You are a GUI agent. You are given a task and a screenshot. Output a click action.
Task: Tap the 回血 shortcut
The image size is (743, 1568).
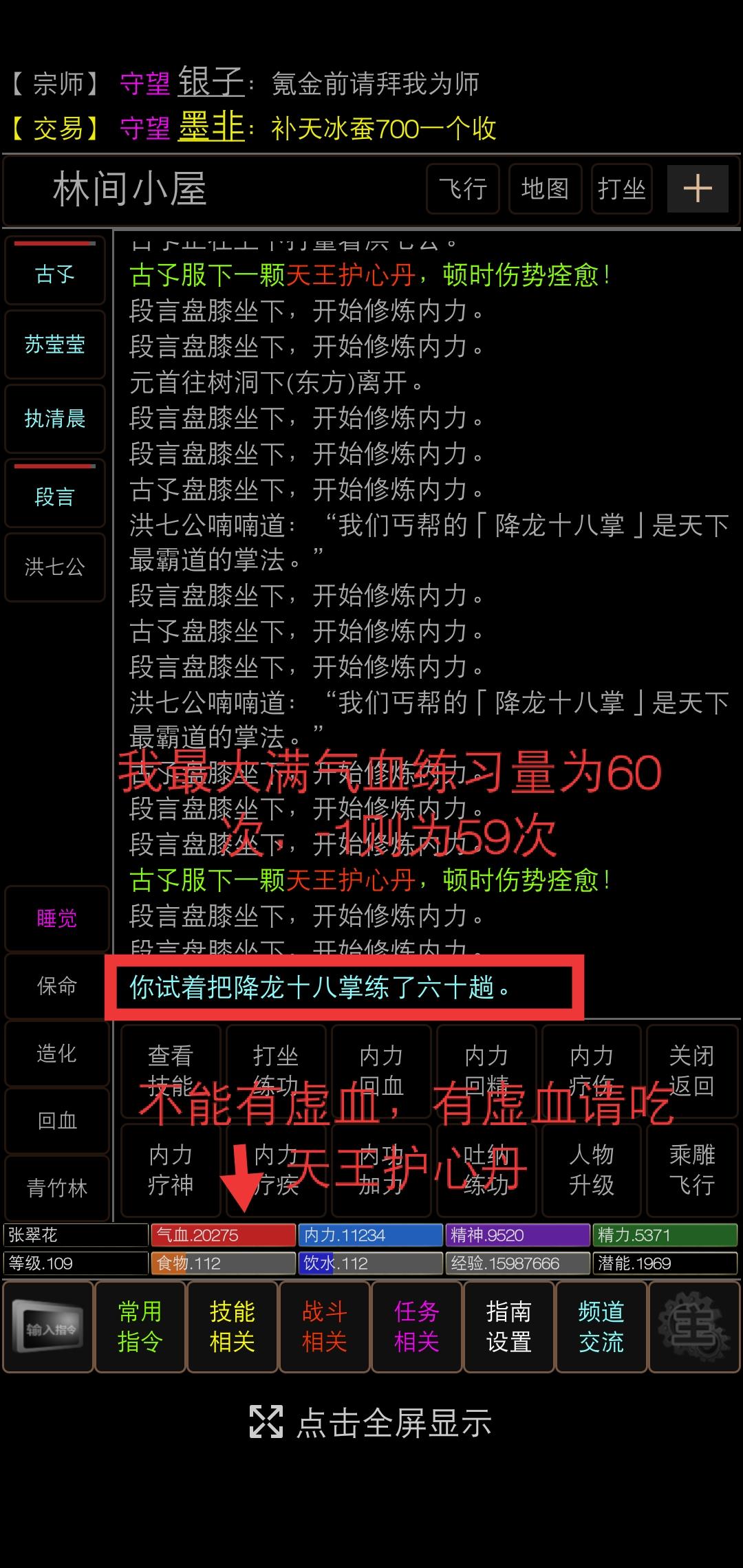pyautogui.click(x=56, y=1120)
